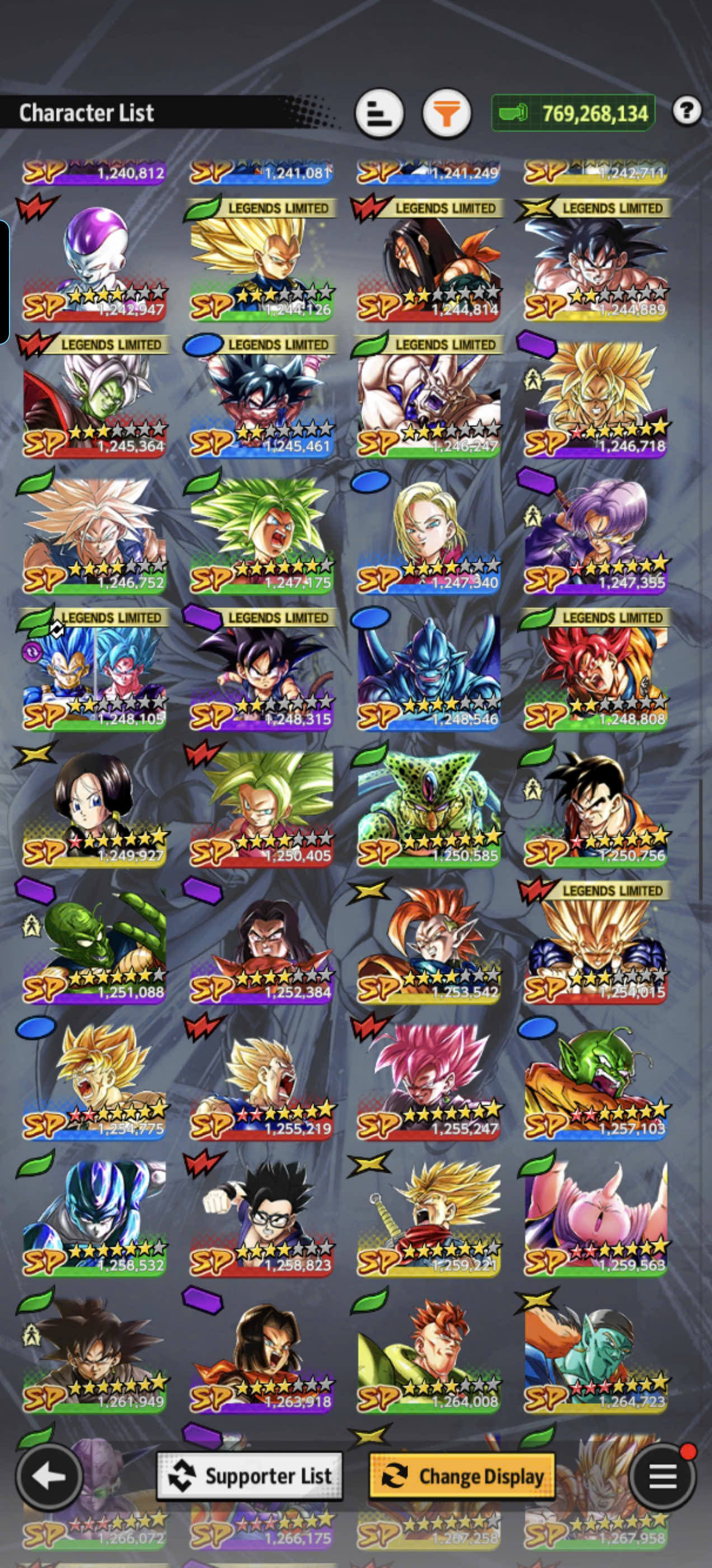Image resolution: width=712 pixels, height=1568 pixels.
Task: Select the character with power 1,259,563
Action: pyautogui.click(x=595, y=1214)
